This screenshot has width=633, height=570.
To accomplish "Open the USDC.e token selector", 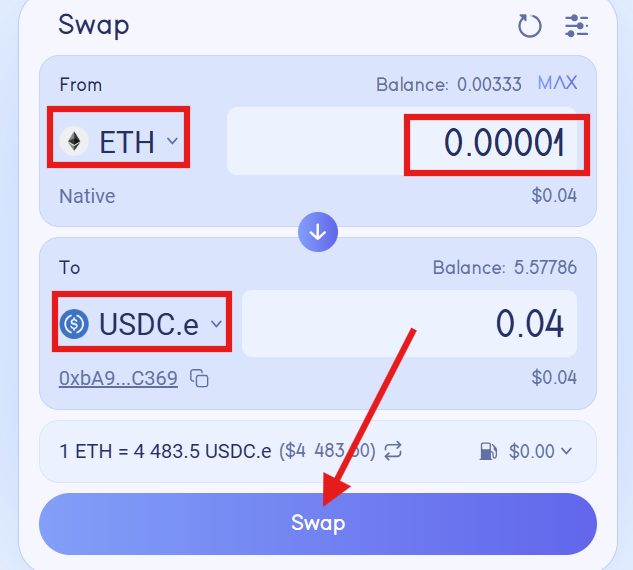I will (143, 323).
